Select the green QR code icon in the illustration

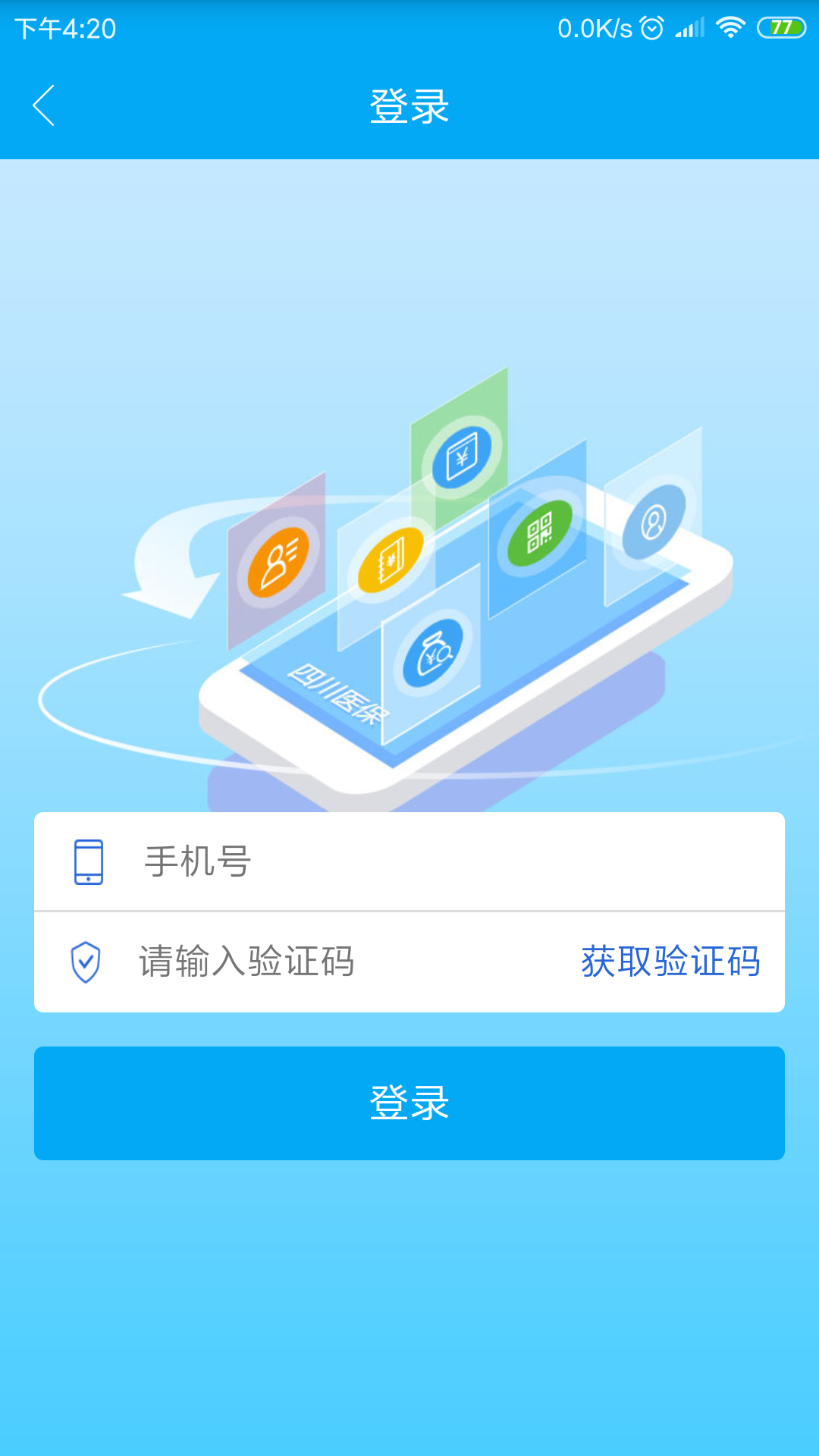click(x=541, y=533)
